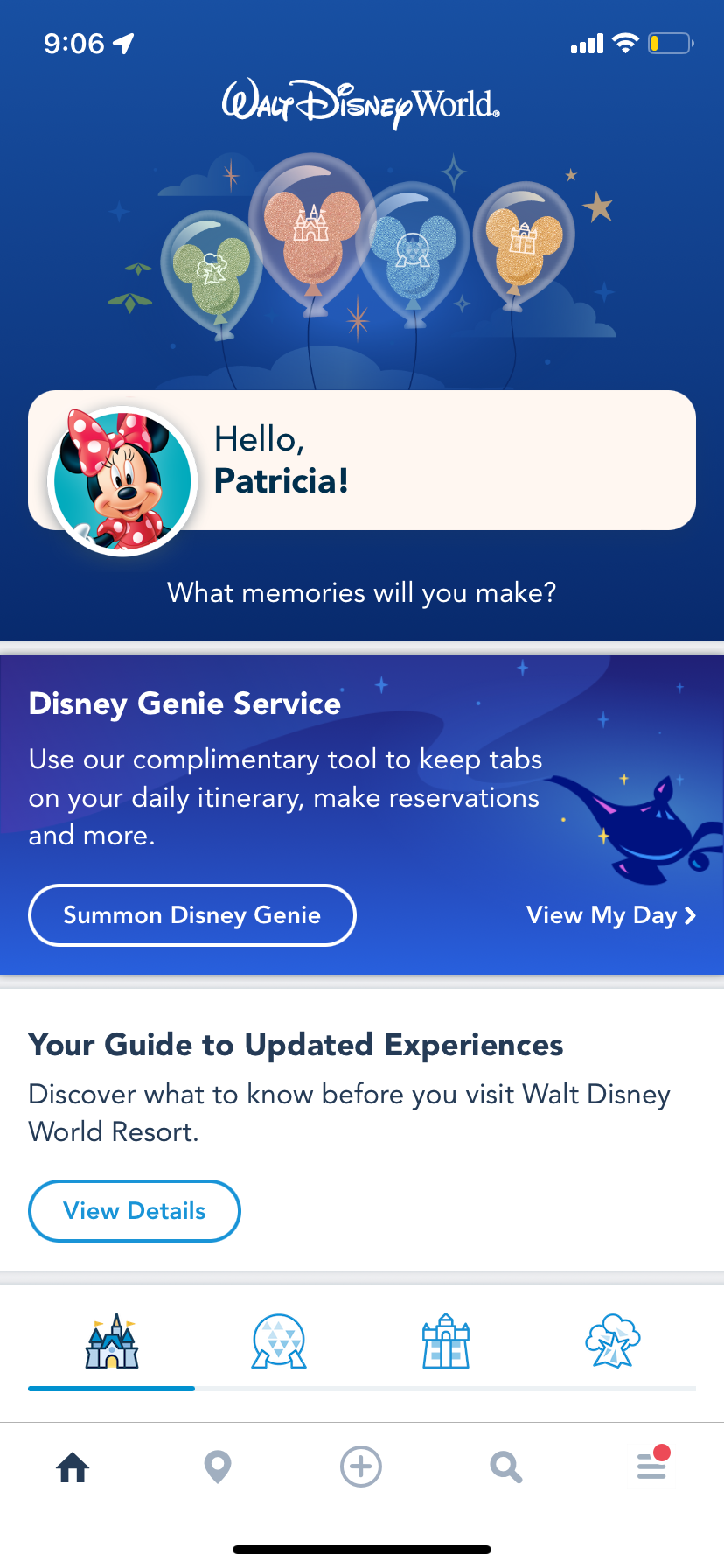Go to the Home tab

73,1466
